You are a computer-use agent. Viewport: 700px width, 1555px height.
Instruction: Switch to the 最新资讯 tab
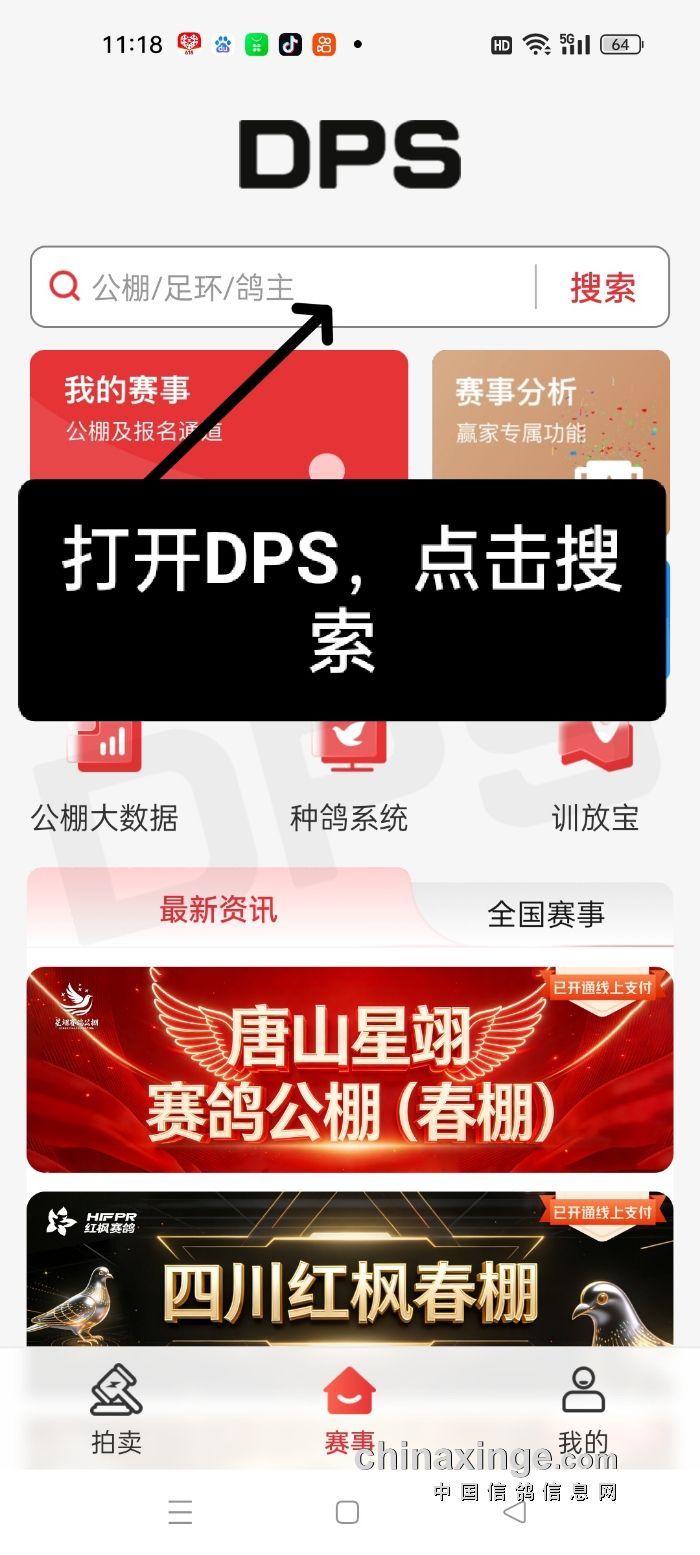pos(218,910)
